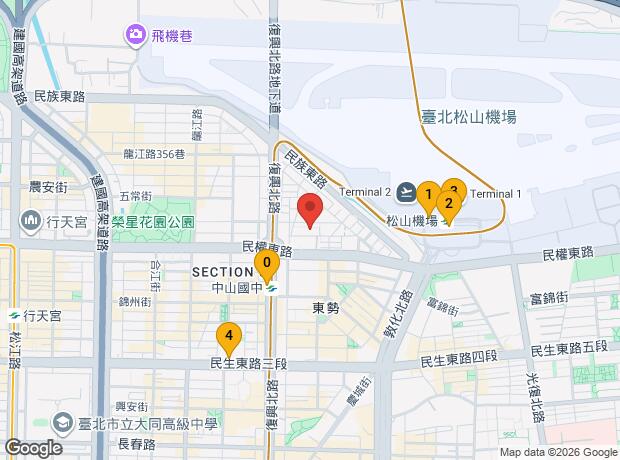Open the 臺北市立大同高級中學 school icon
The height and width of the screenshot is (460, 620).
tap(62, 424)
